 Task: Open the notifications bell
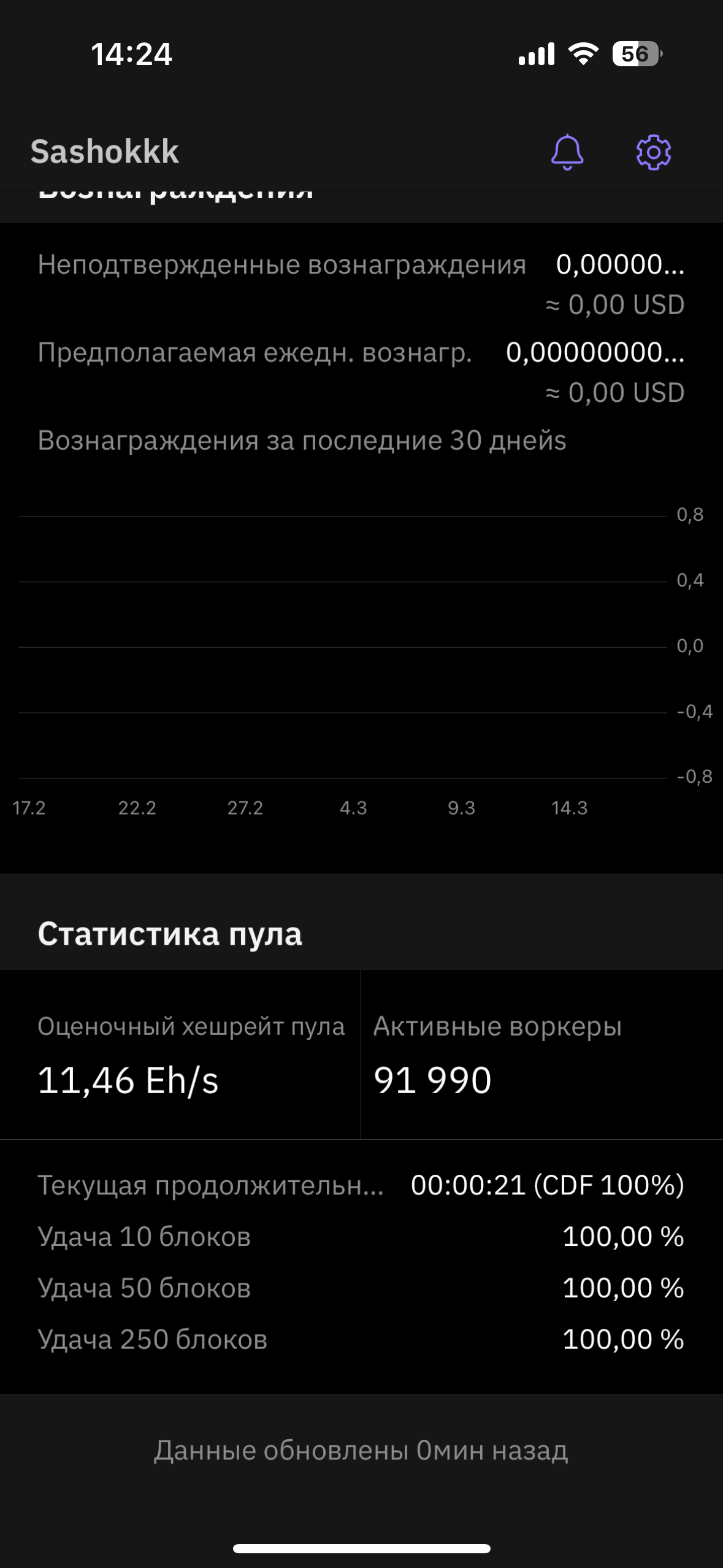pyautogui.click(x=567, y=152)
